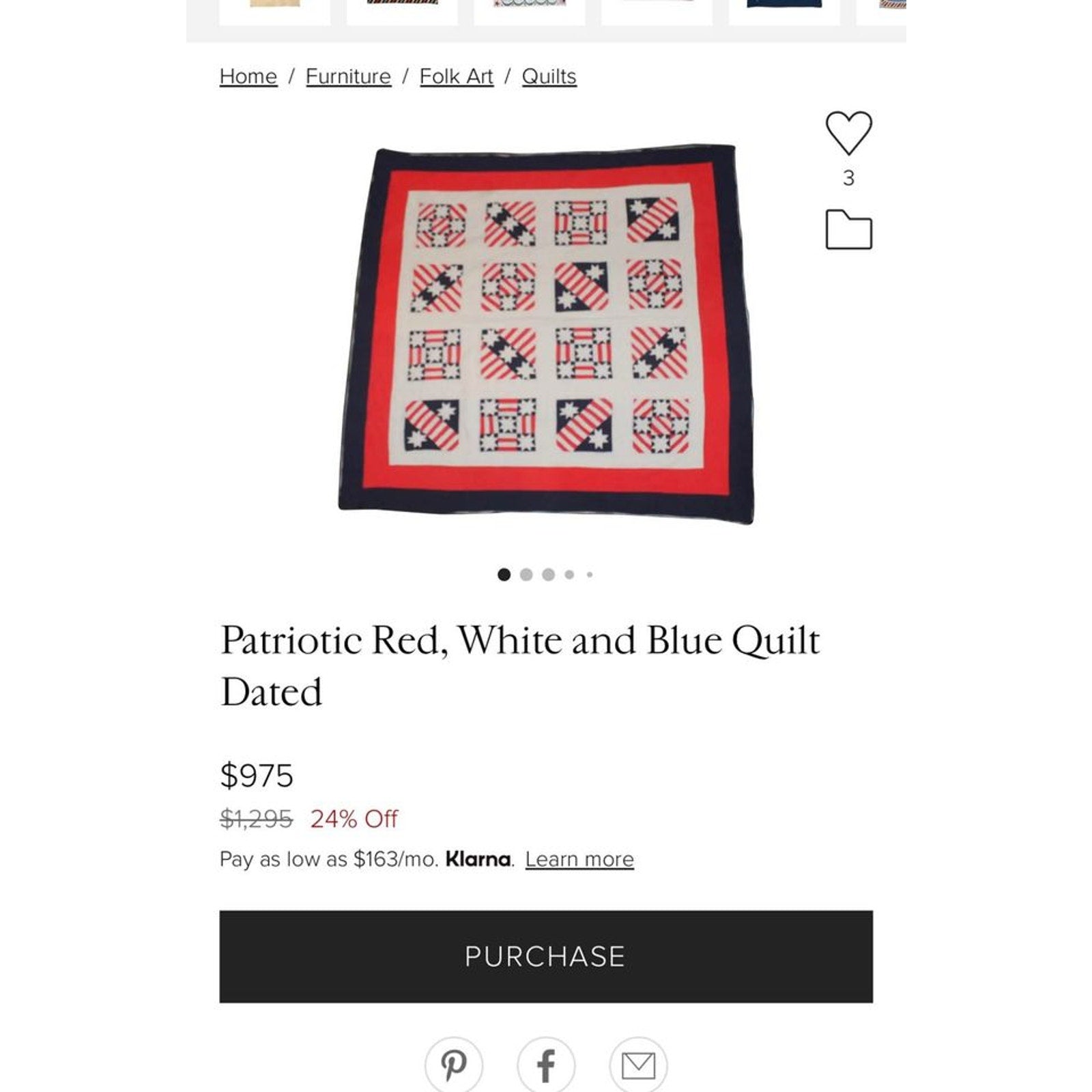Tap the Home breadcrumb link
Image resolution: width=1092 pixels, height=1092 pixels.
click(248, 76)
